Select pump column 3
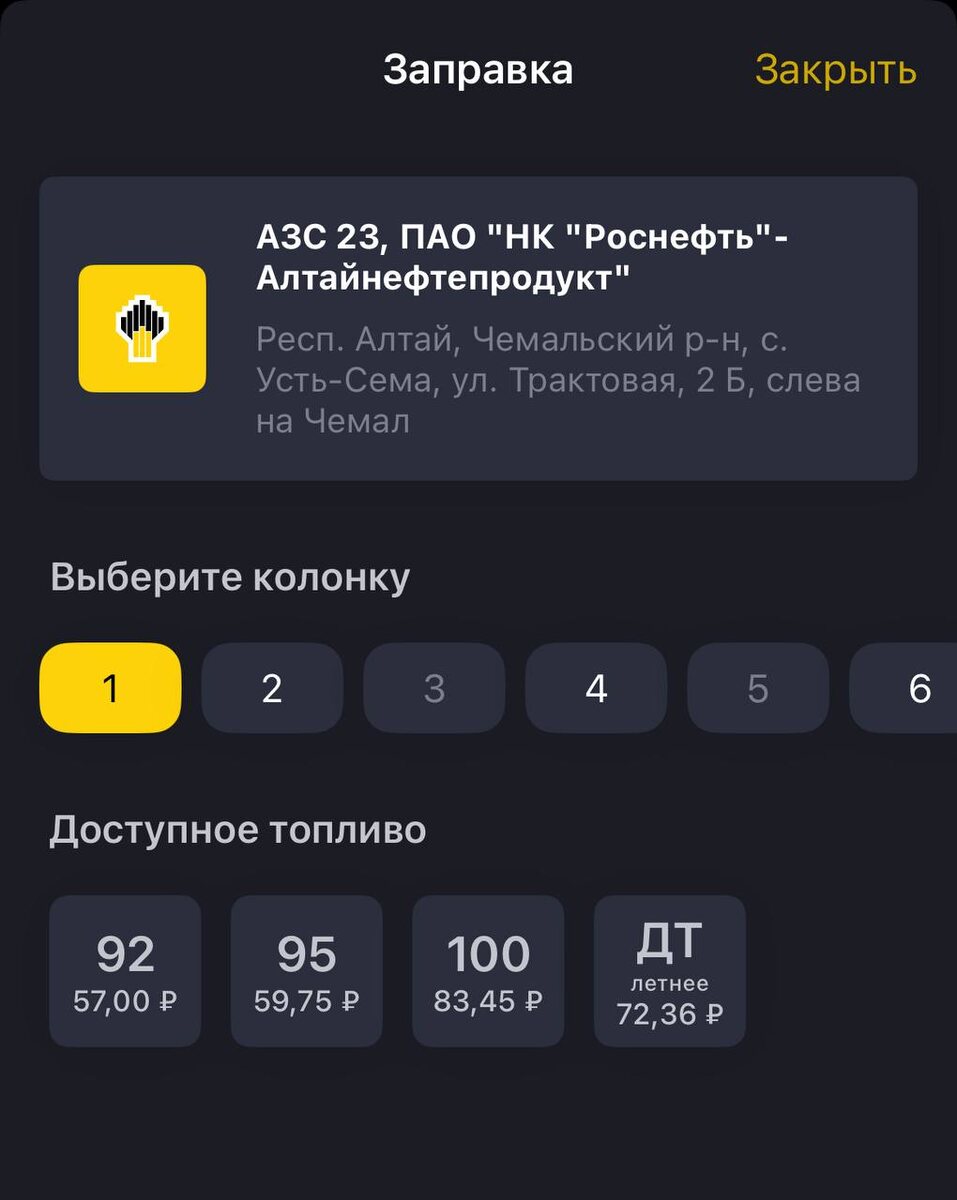 pyautogui.click(x=434, y=687)
